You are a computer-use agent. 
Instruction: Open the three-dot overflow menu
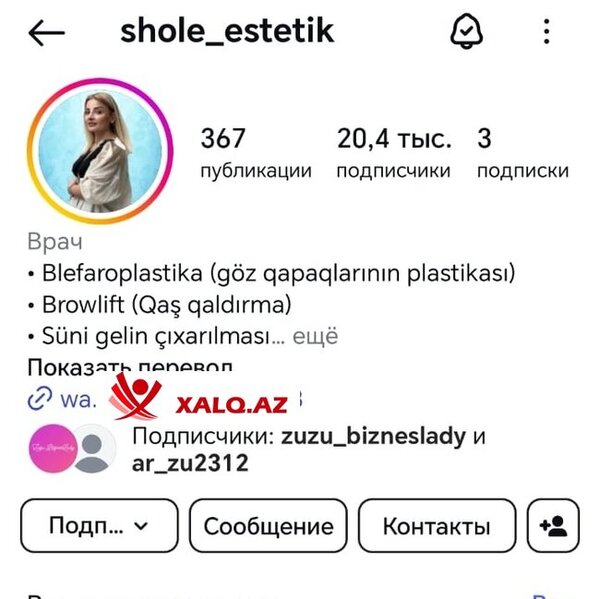point(546,32)
